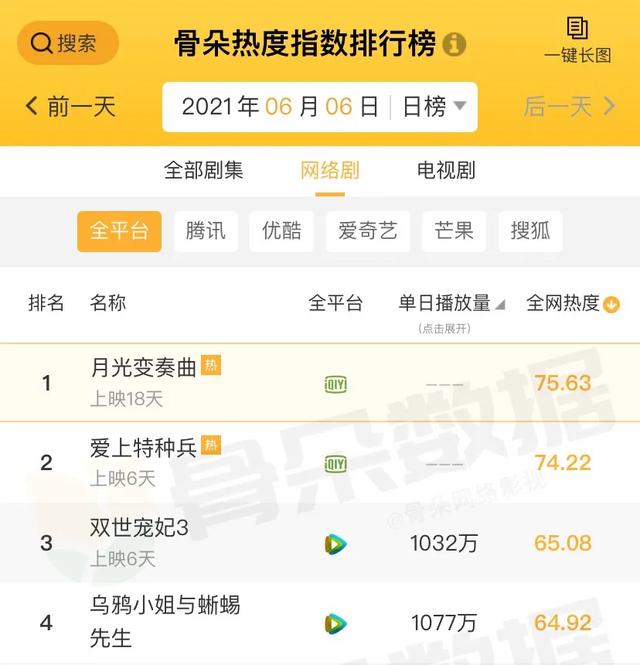640x665 pixels.
Task: Open the date picker showing 2021年06月06日
Action: [x=280, y=107]
